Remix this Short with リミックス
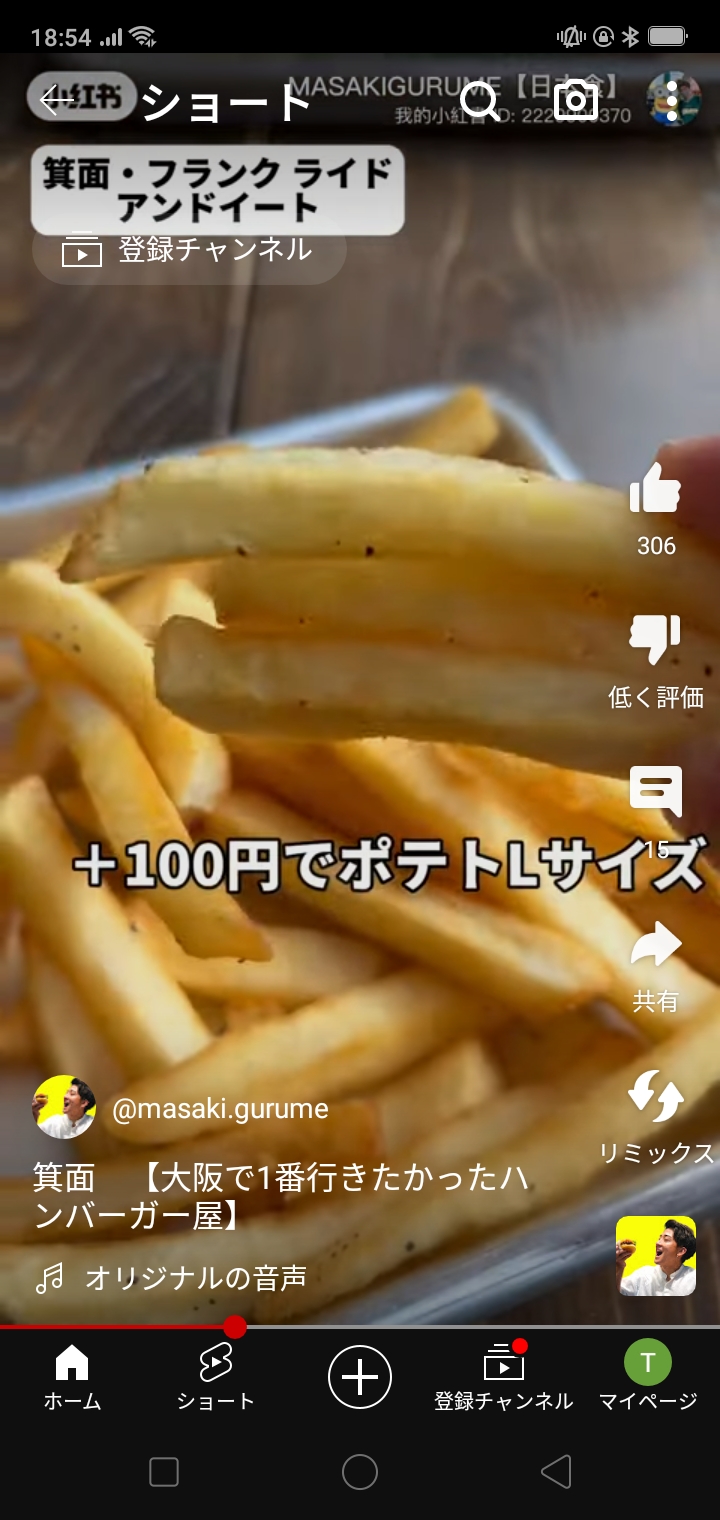 click(x=656, y=1097)
